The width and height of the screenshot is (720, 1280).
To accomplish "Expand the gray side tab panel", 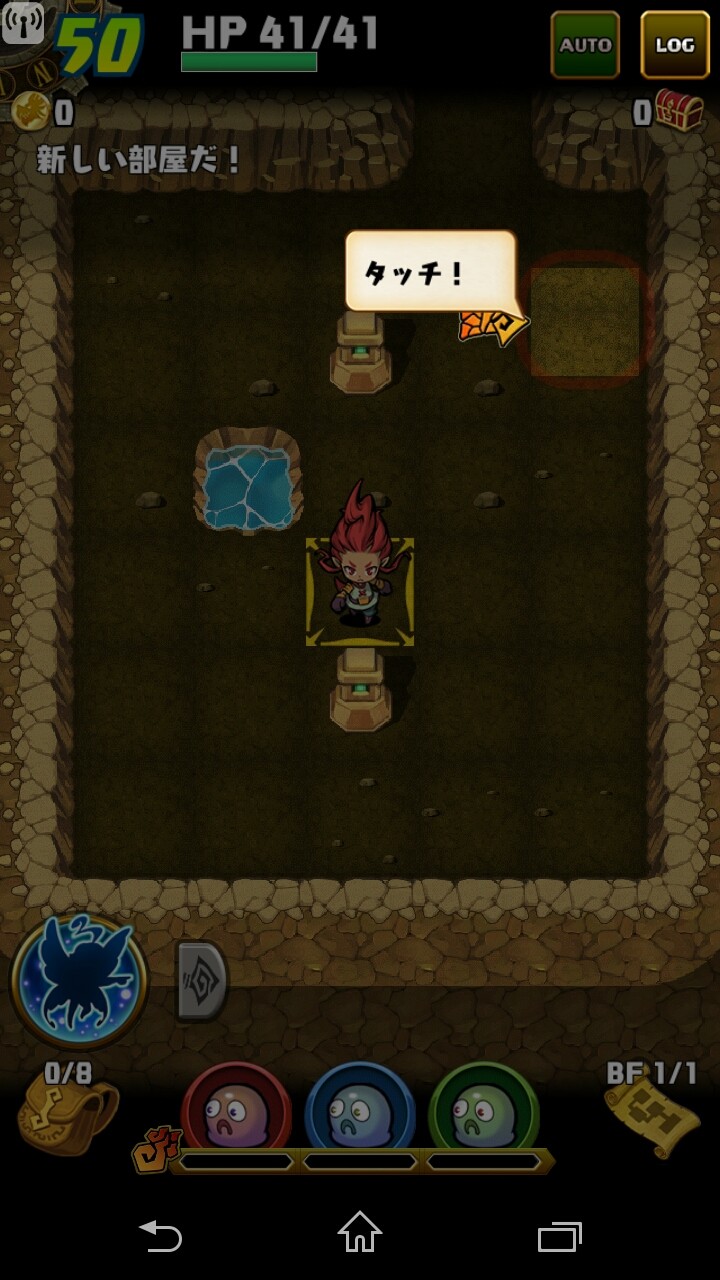I will (x=201, y=980).
